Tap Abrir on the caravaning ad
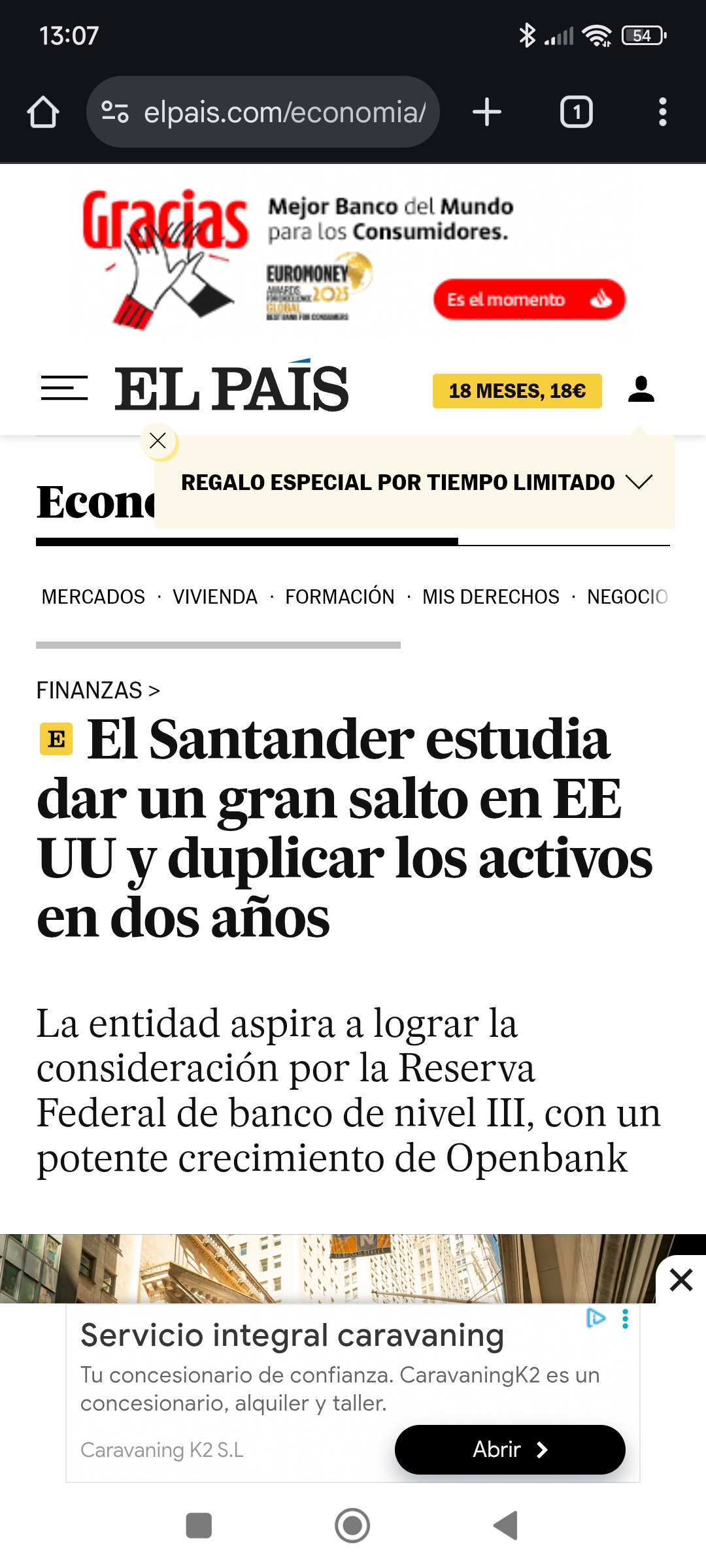This screenshot has height=1568, width=706. coord(510,1449)
